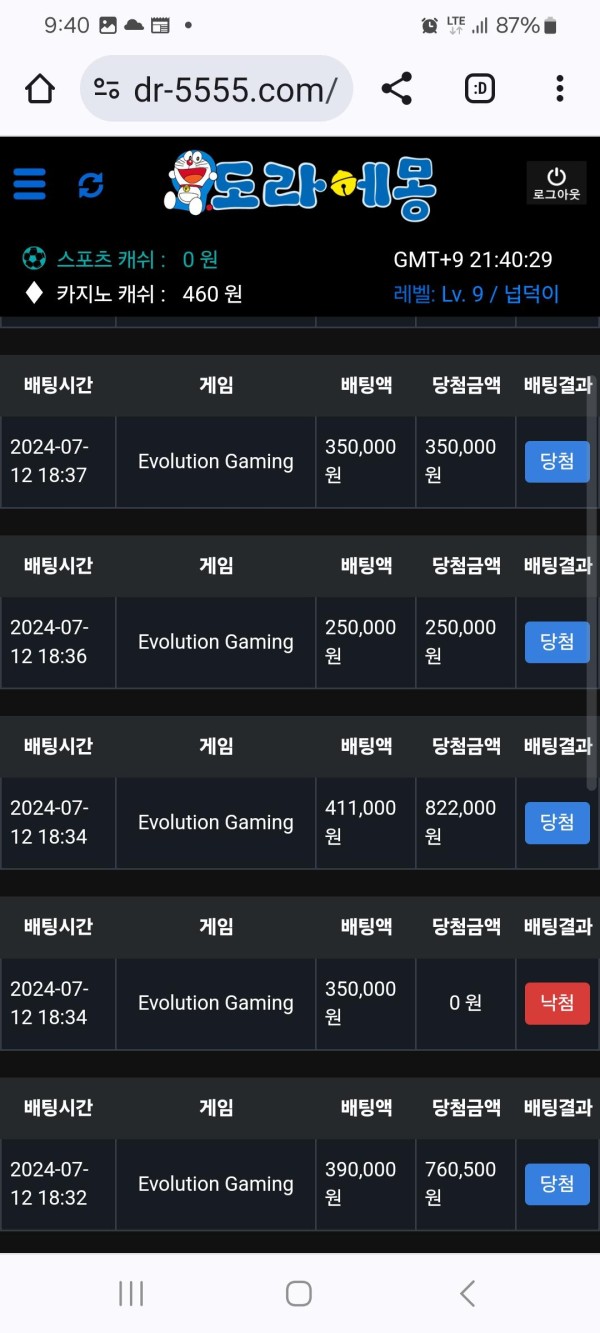This screenshot has width=600, height=1333.
Task: Open the hamburger menu
Action: coord(30,184)
